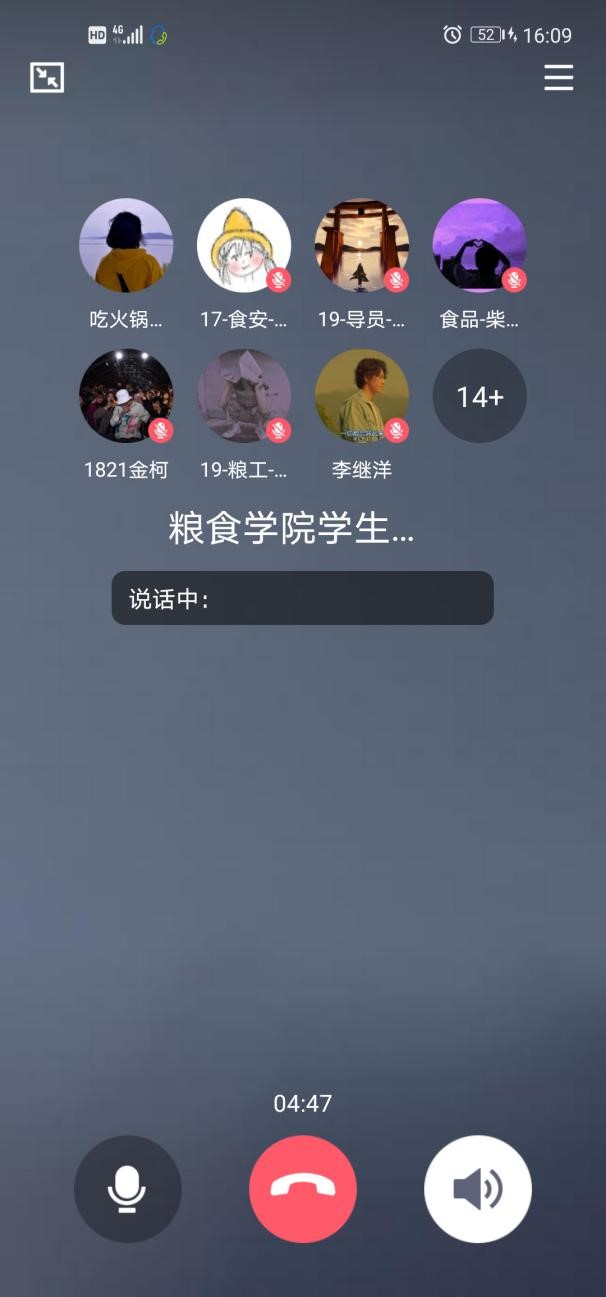Open 吃火锅 participant avatar
Image resolution: width=606 pixels, height=1297 pixels.
point(126,245)
